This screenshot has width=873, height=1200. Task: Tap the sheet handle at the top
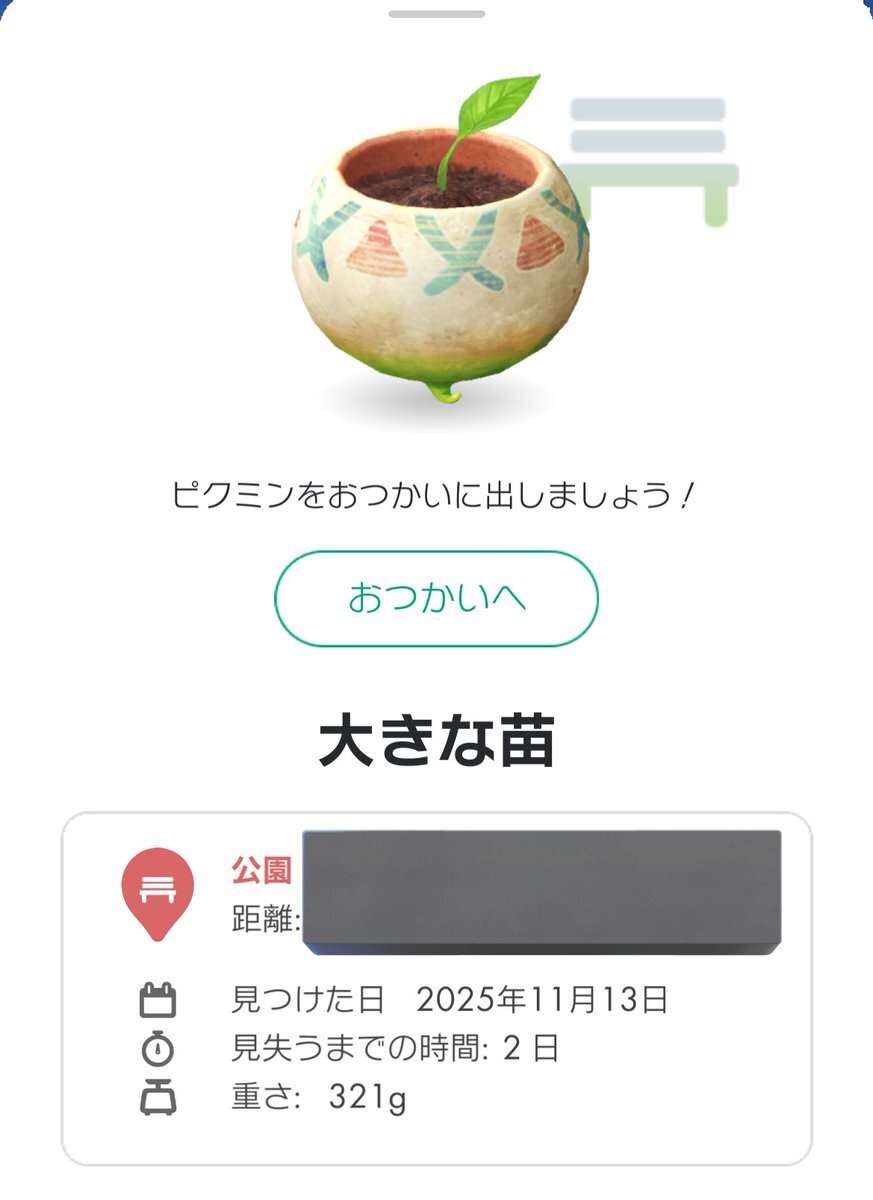[x=436, y=14]
